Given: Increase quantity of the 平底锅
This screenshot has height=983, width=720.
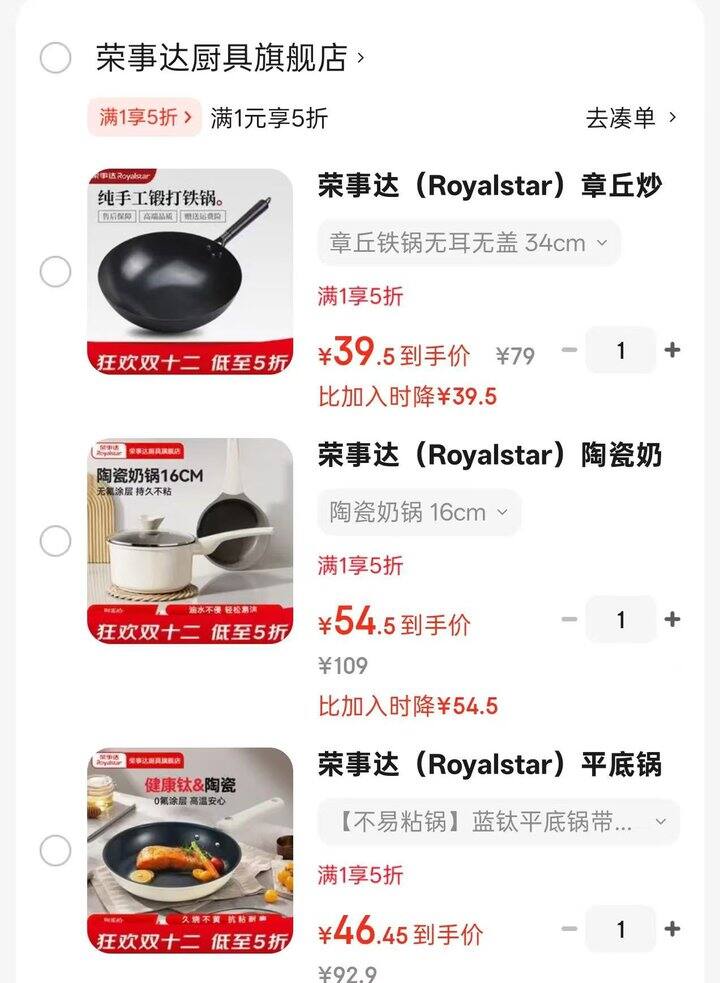Looking at the screenshot, I should (x=672, y=929).
